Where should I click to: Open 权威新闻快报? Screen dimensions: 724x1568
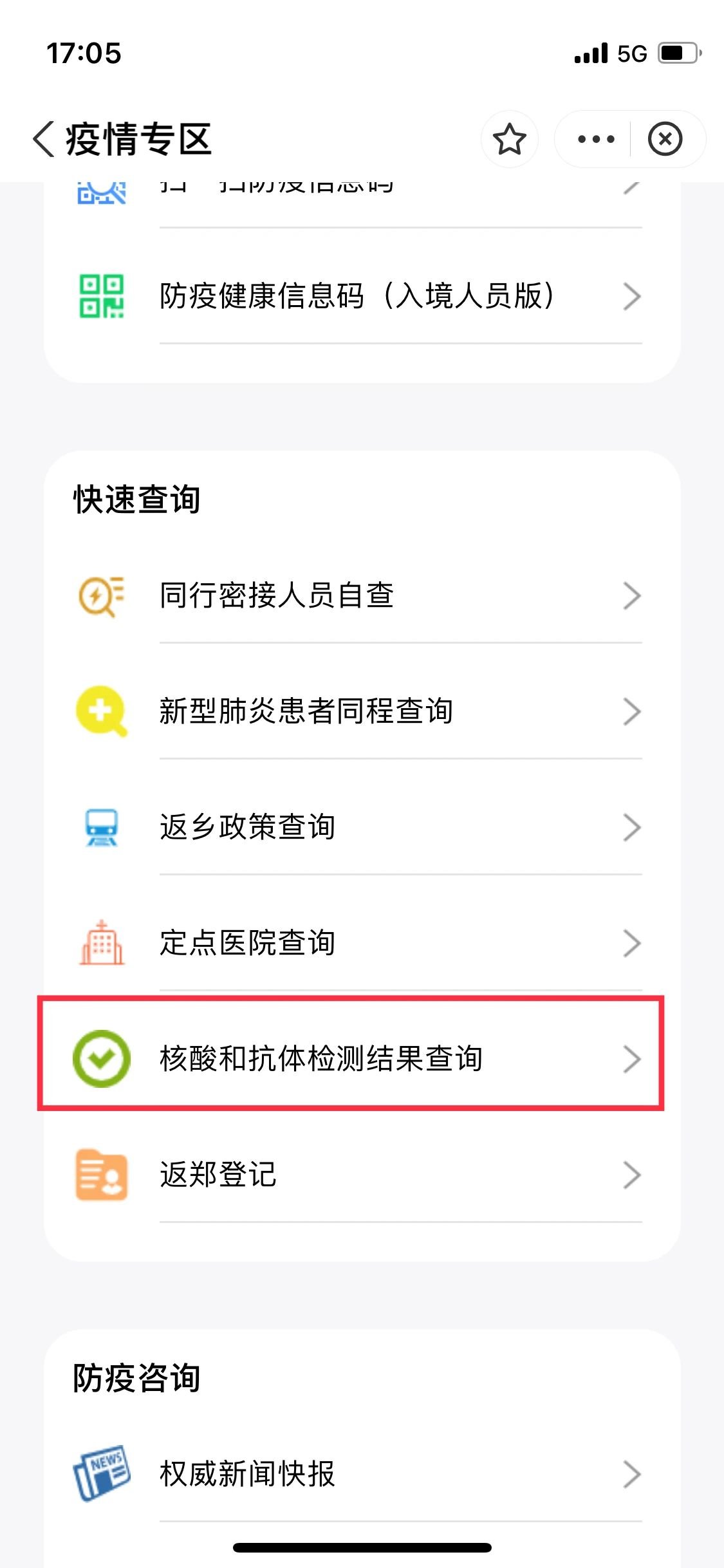(360, 1474)
